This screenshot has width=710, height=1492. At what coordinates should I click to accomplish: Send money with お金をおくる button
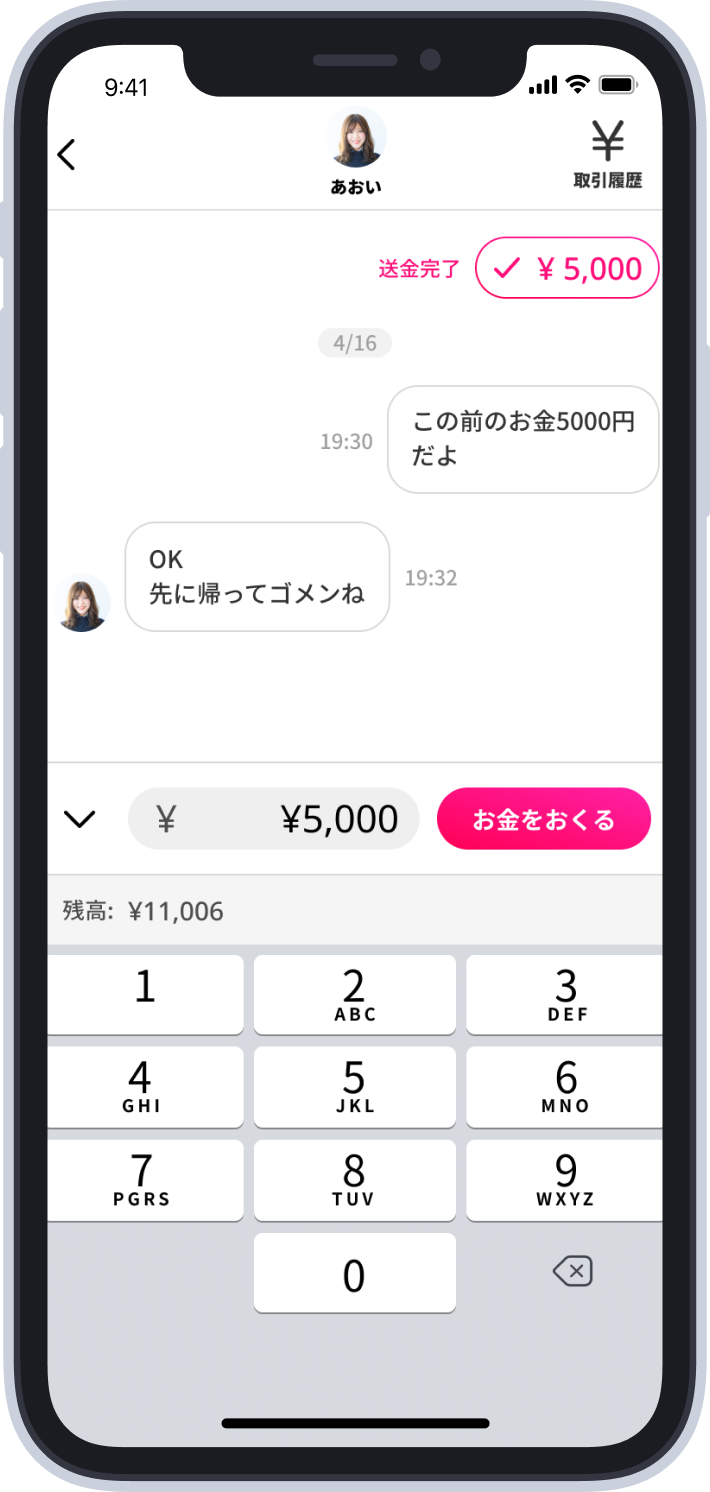(x=543, y=819)
